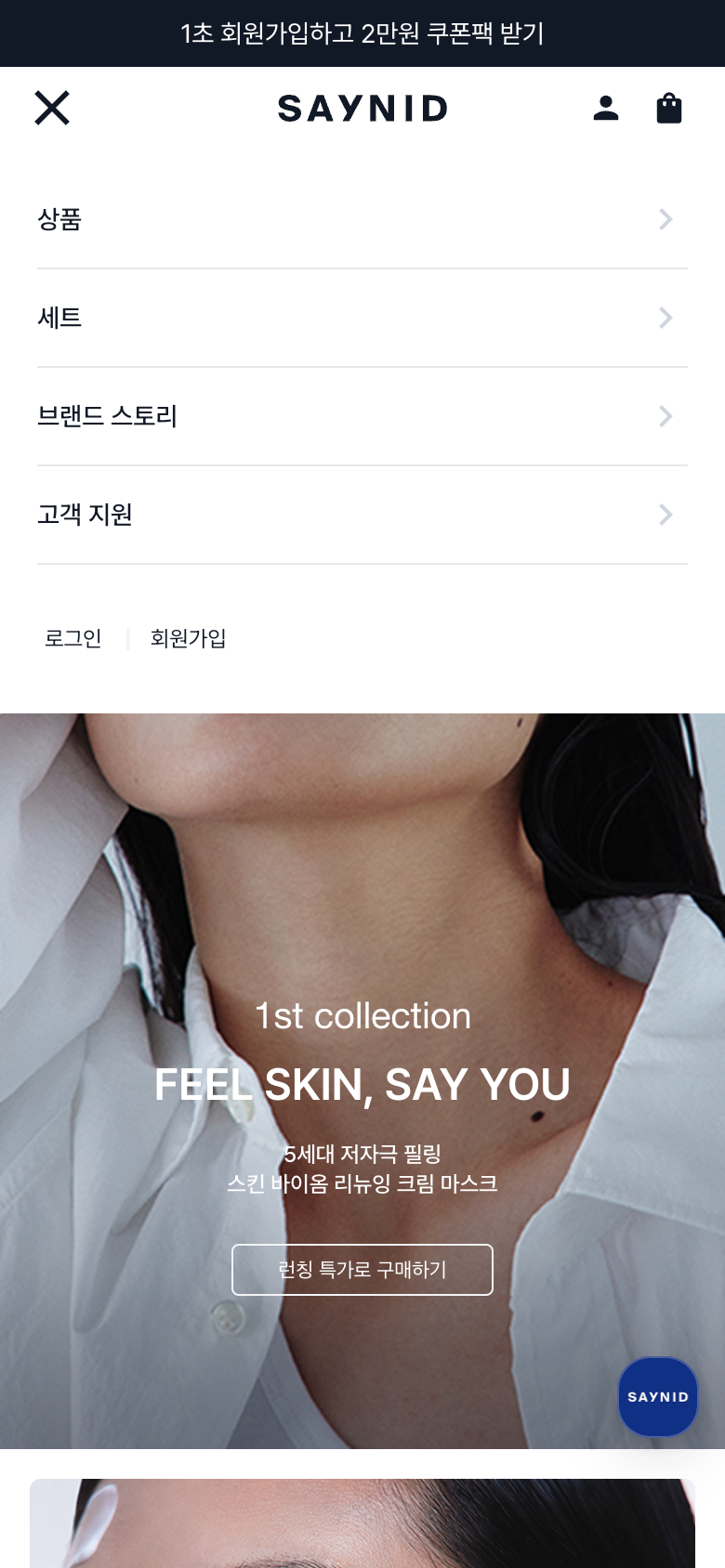Viewport: 725px width, 1568px height.
Task: Open 고객 지원 menu row
Action: click(x=362, y=515)
